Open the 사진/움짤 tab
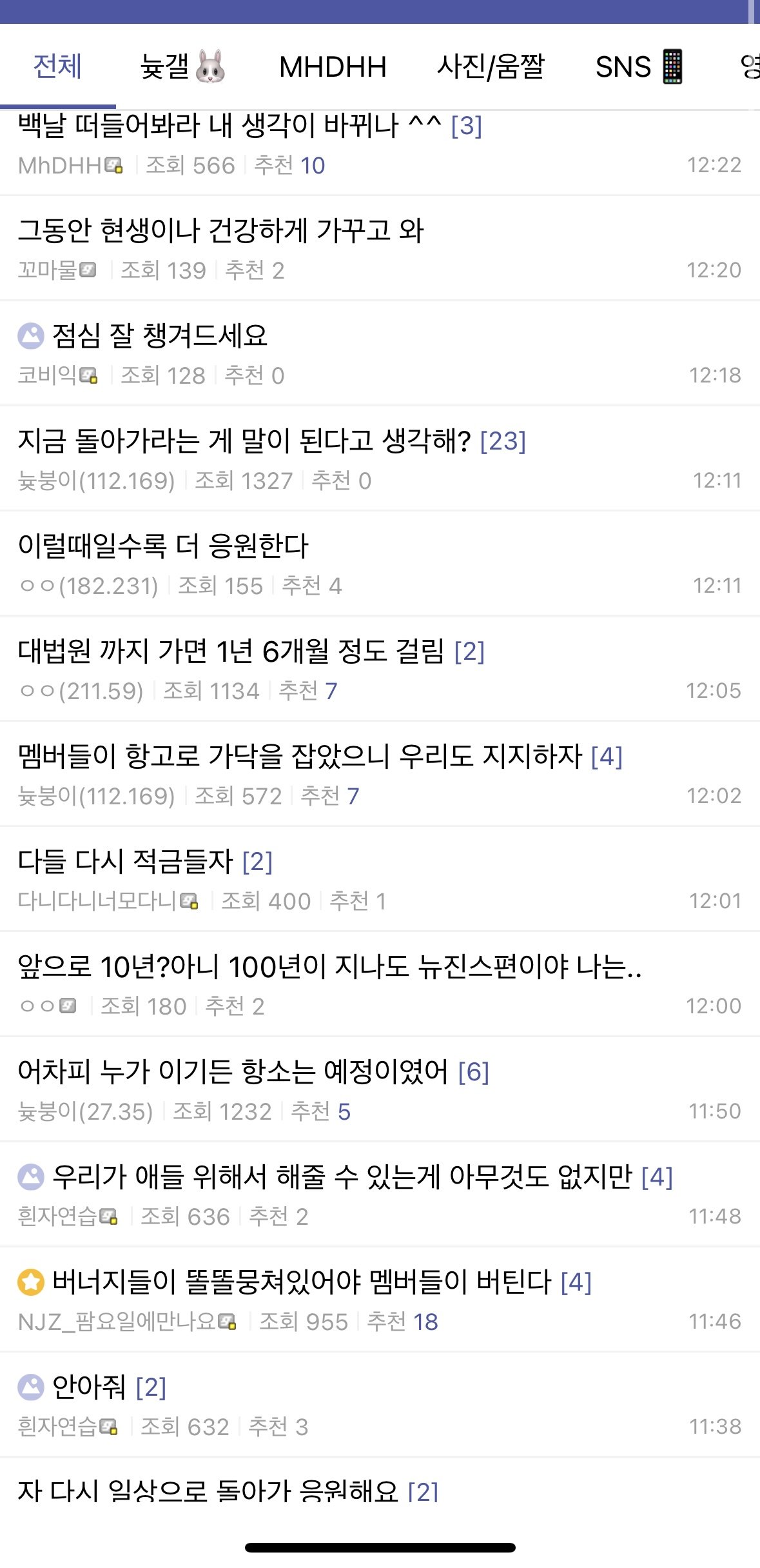 coord(491,66)
